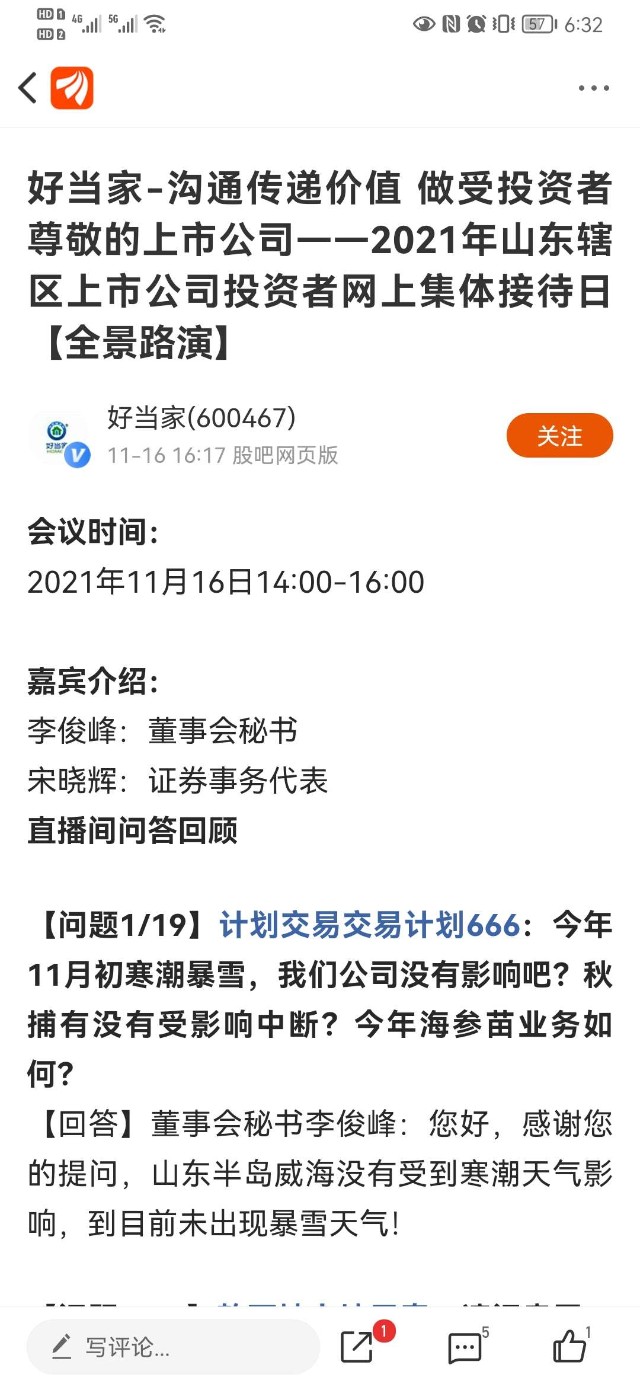Open the three-dot overflow menu
The image size is (640, 1387).
coord(593,88)
